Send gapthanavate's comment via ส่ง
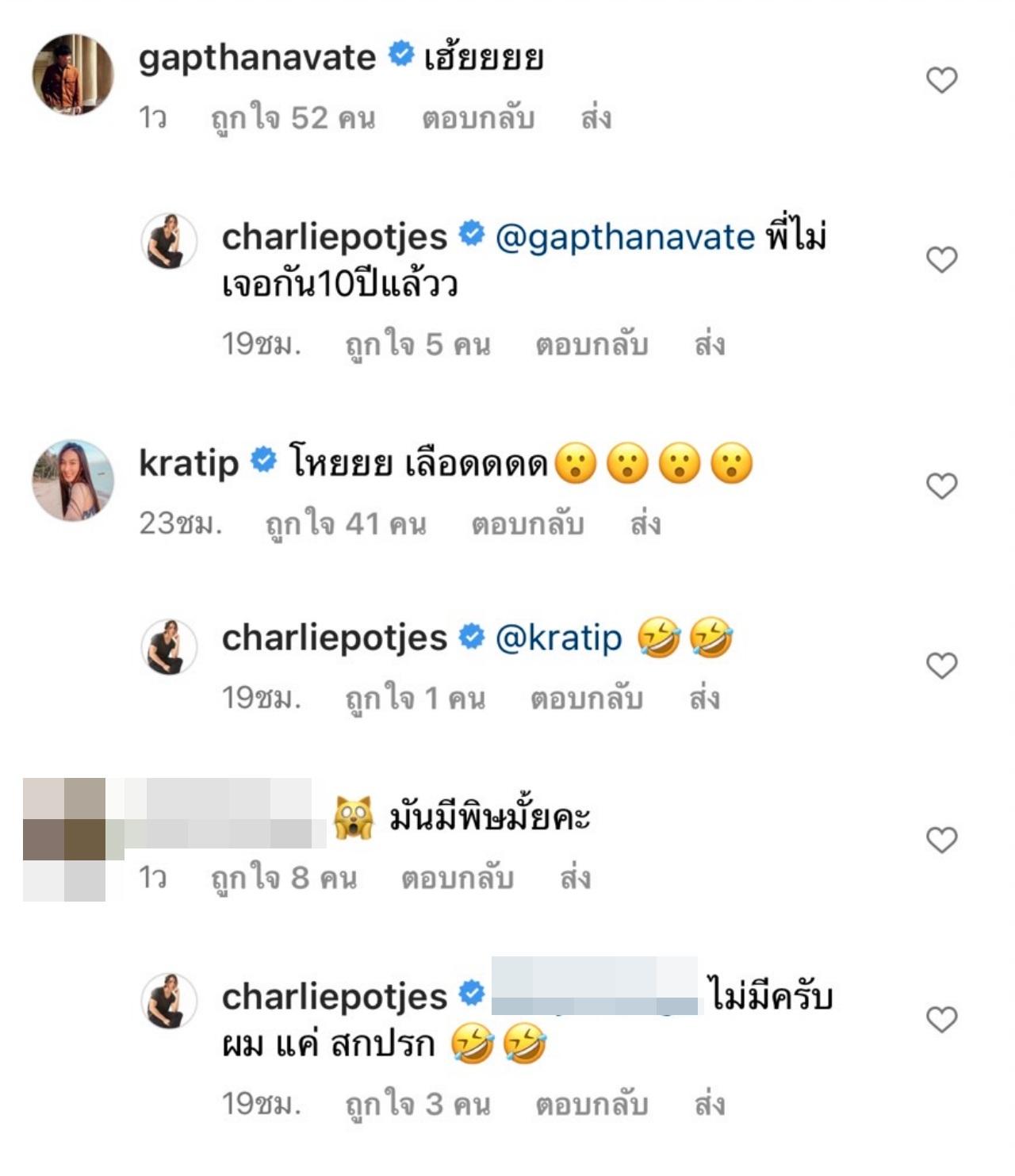This screenshot has height=1176, width=1015. tap(596, 119)
